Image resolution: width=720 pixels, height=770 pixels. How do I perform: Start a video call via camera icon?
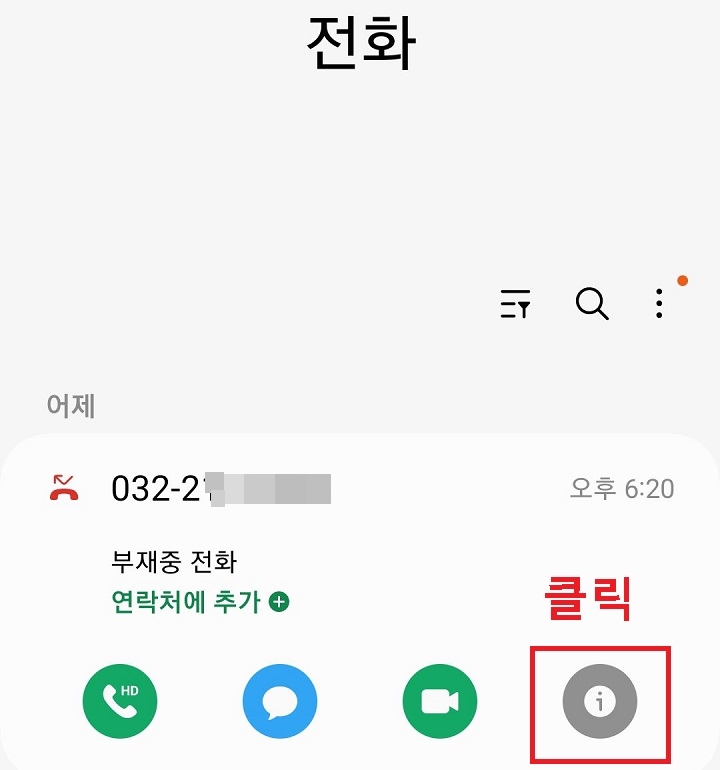pos(440,701)
